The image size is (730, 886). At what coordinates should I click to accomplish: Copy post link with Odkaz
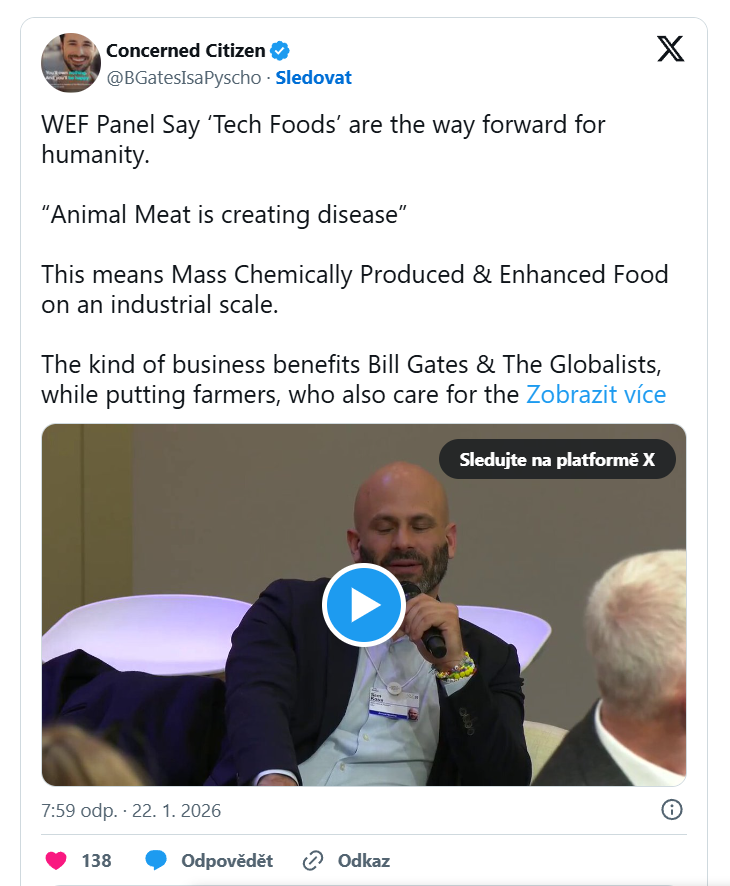[346, 860]
